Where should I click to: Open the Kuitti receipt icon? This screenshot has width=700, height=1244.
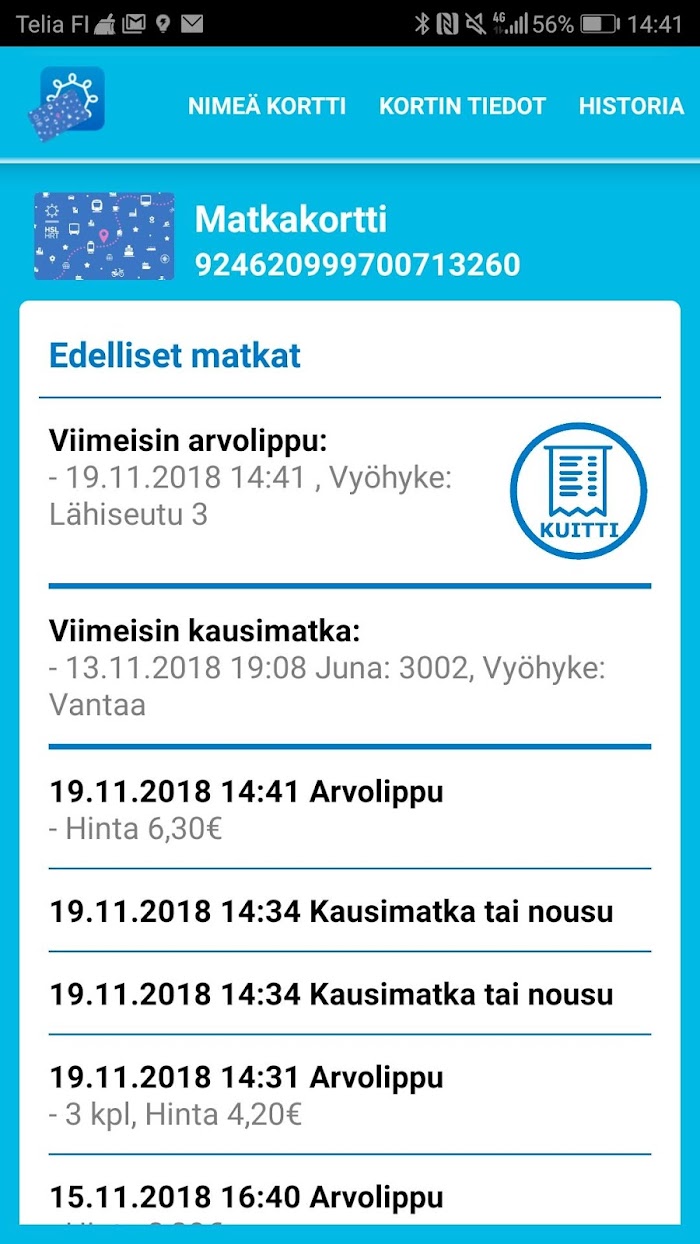tap(581, 490)
